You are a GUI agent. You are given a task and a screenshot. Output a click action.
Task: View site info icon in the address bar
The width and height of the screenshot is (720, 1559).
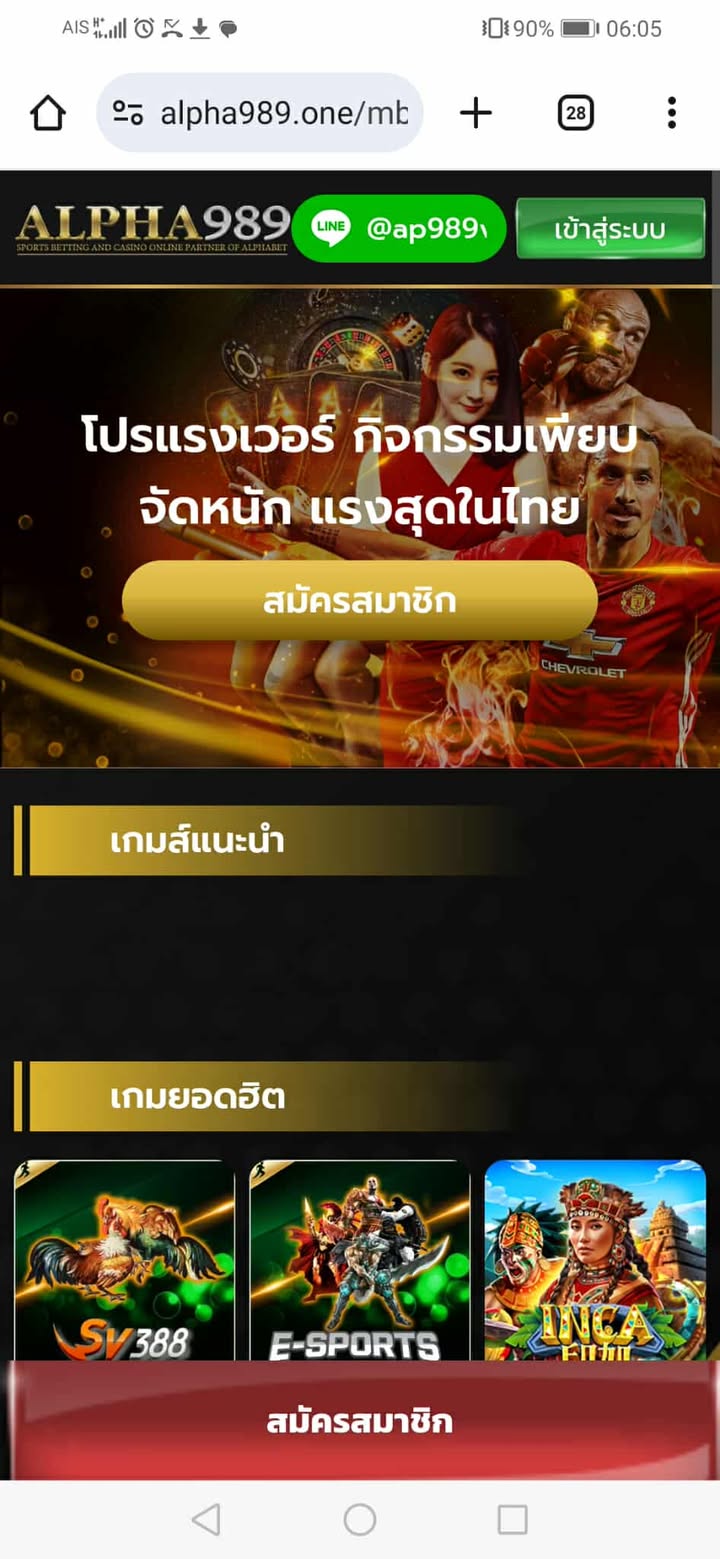[x=128, y=113]
